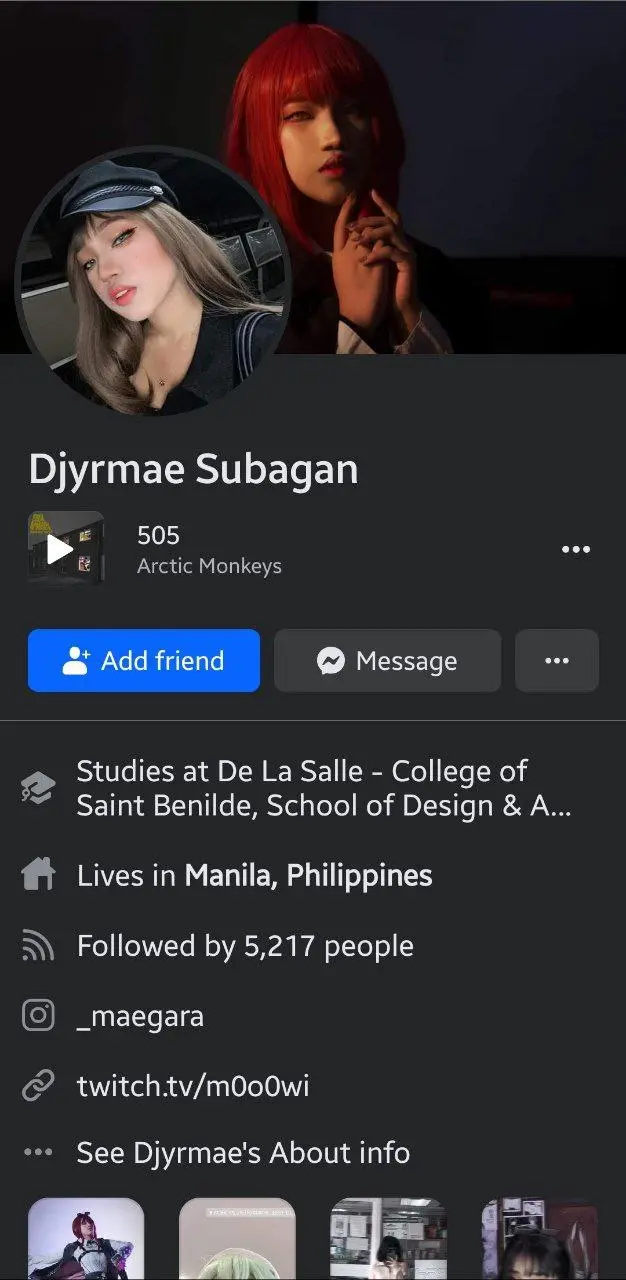Open Manila, Philippines location link
The image size is (626, 1280).
[309, 876]
